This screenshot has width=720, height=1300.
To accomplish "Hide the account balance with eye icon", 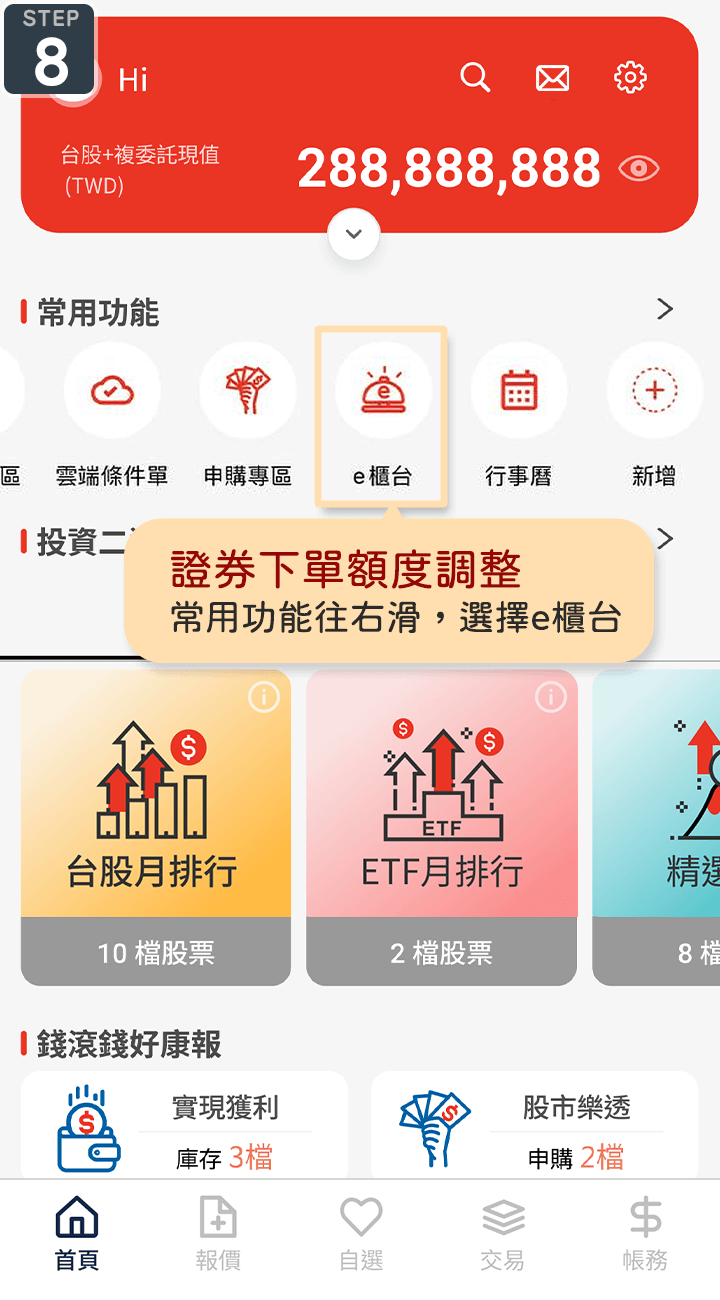I will (x=638, y=168).
